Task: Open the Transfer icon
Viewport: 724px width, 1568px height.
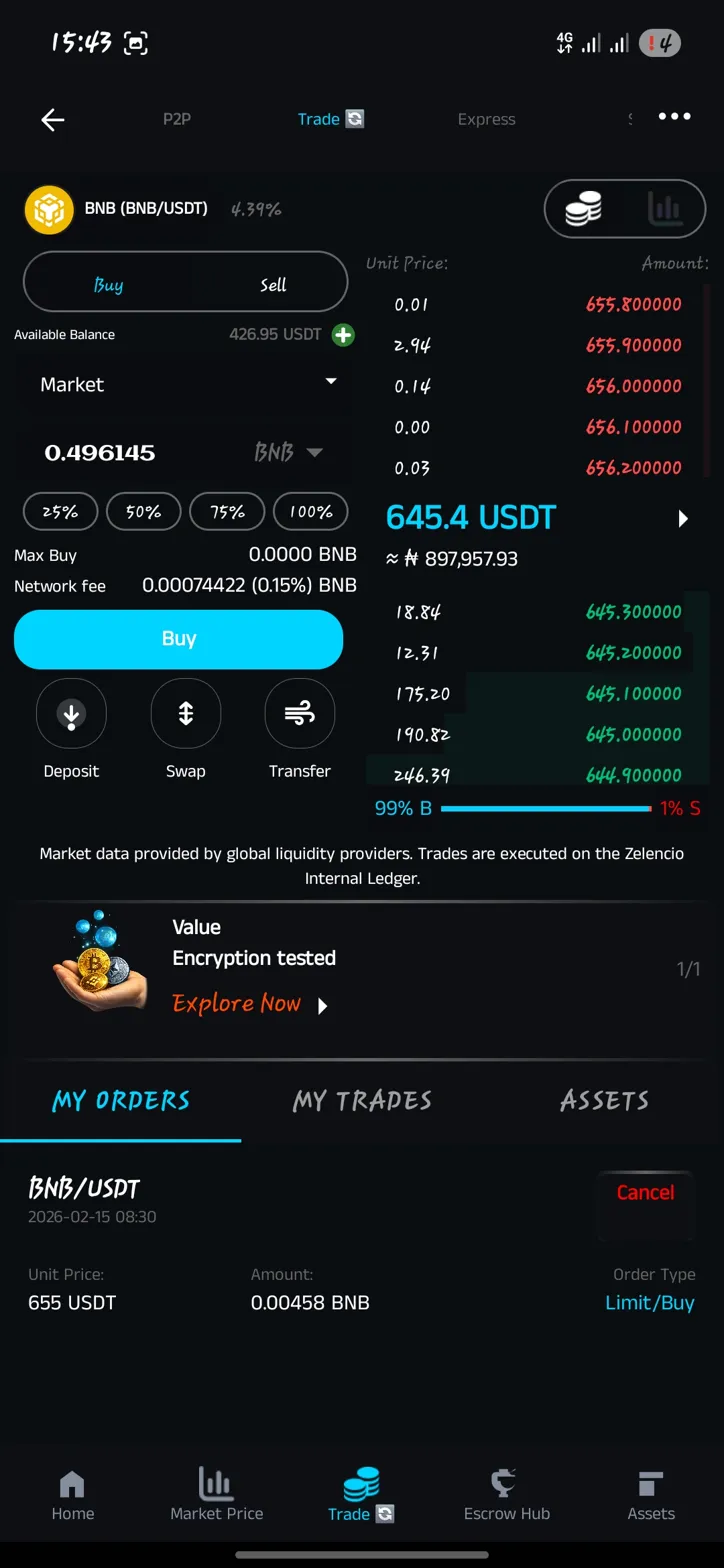Action: pos(299,713)
